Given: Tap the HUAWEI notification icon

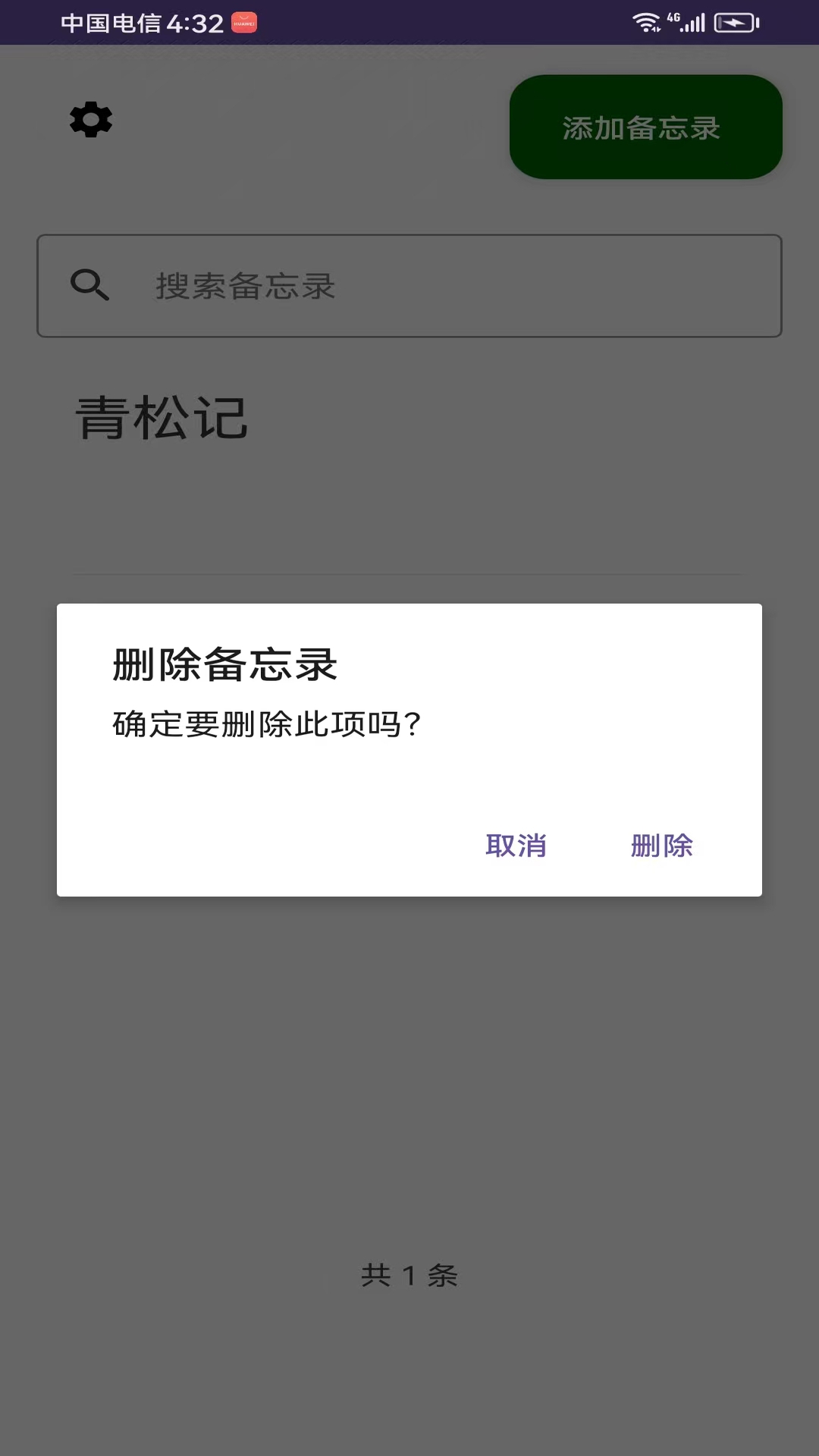Looking at the screenshot, I should [x=243, y=22].
